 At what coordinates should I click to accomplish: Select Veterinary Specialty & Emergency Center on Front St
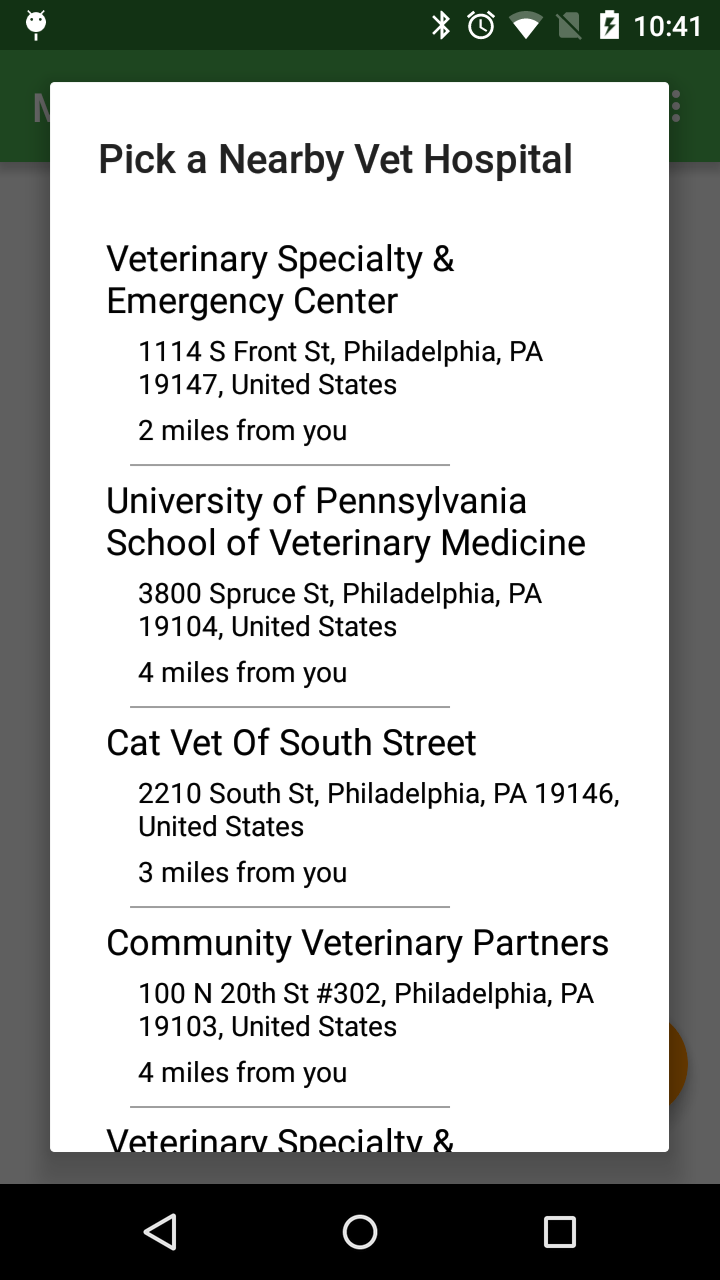point(280,280)
